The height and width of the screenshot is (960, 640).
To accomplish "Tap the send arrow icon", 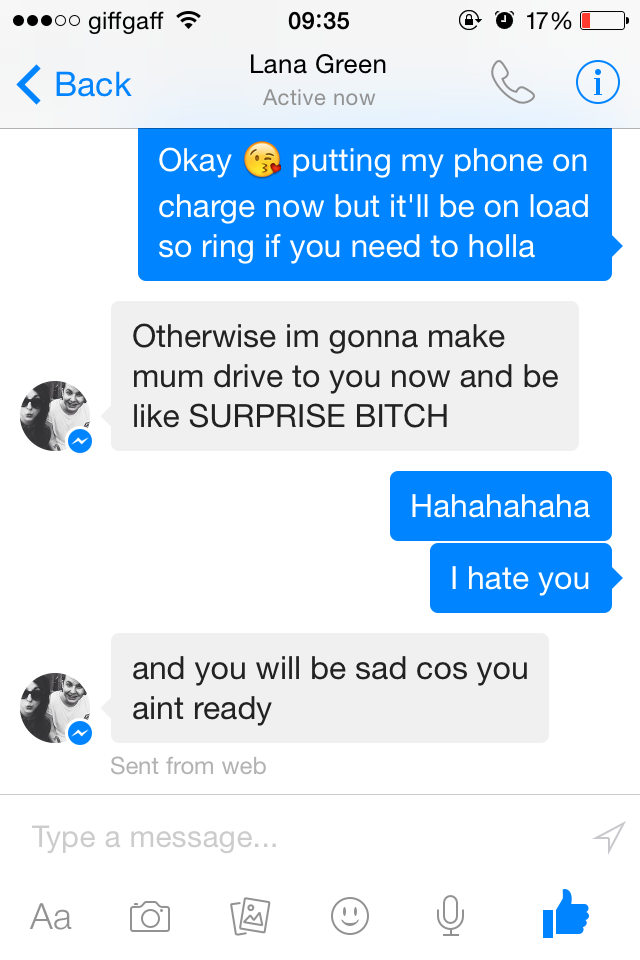I will click(608, 837).
